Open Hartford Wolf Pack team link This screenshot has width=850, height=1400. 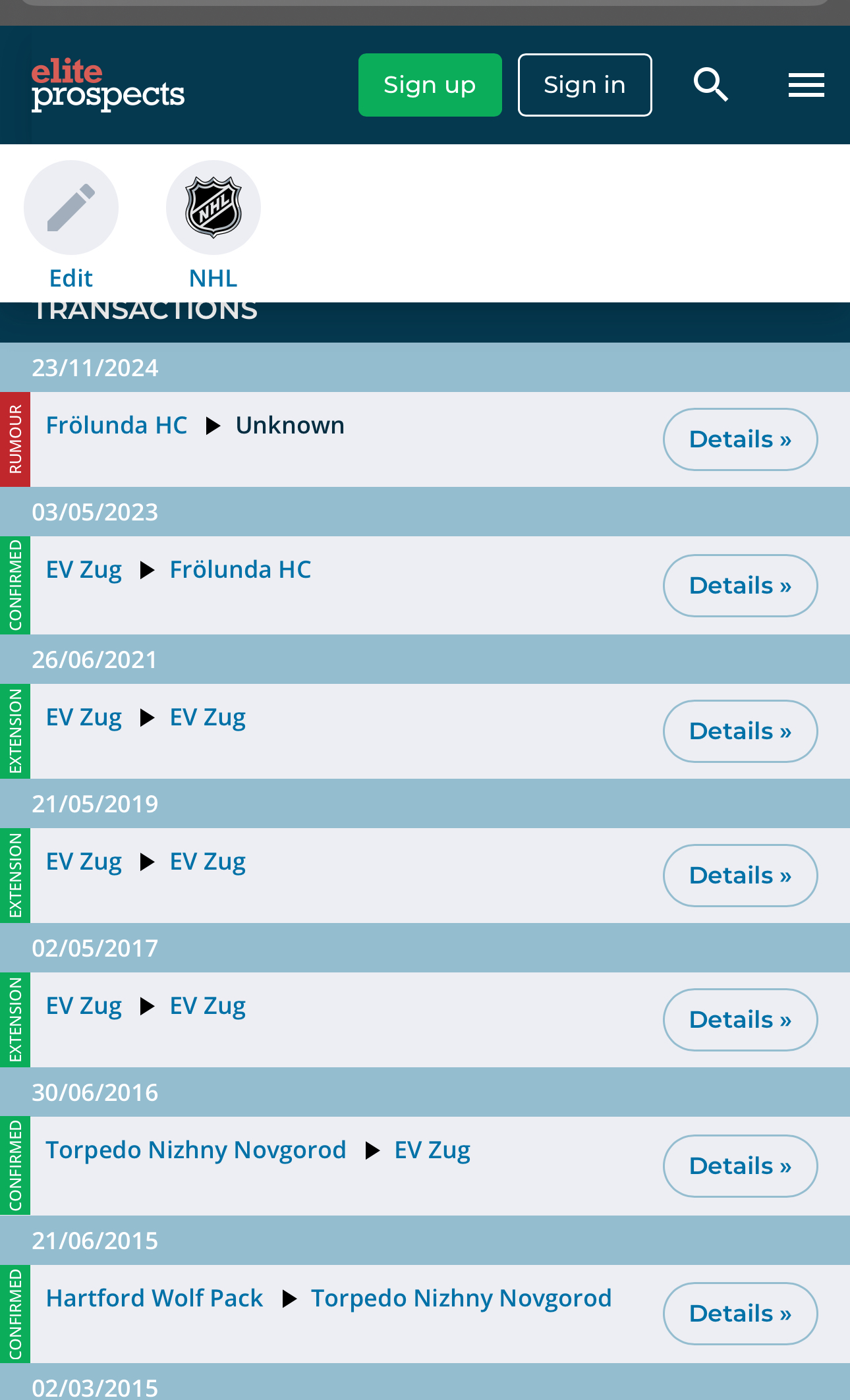154,1299
